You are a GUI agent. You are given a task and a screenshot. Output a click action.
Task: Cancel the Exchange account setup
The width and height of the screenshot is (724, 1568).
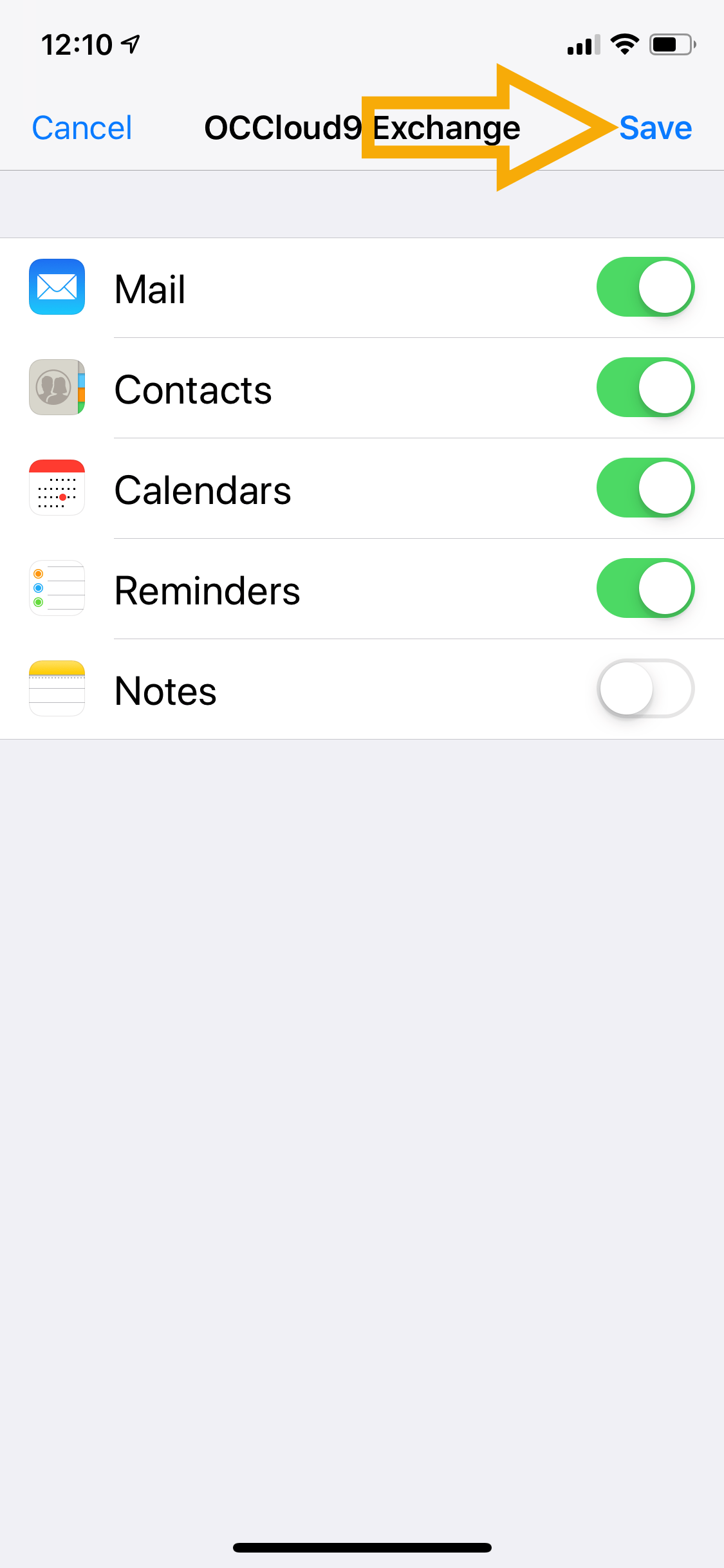point(82,127)
